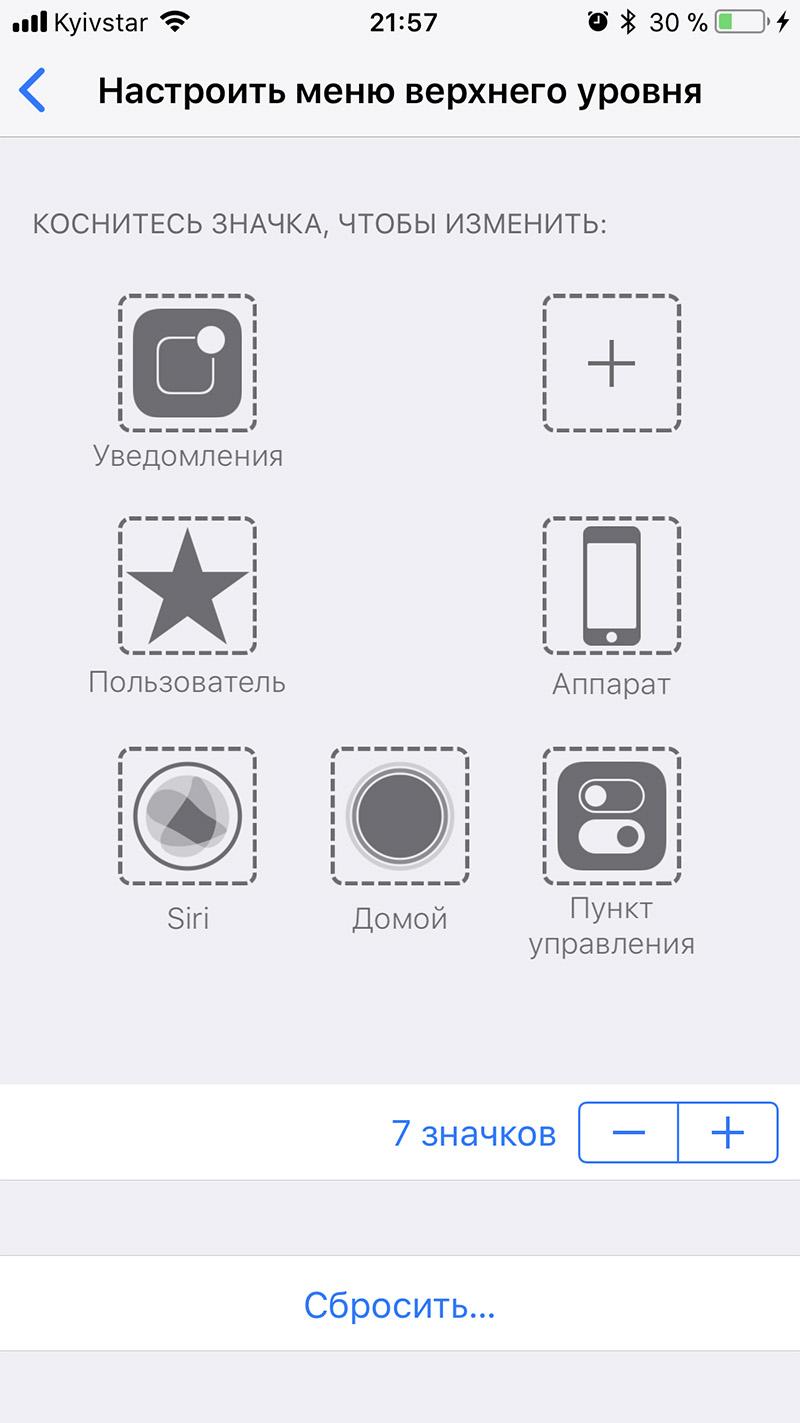The image size is (800, 1423).
Task: Tap Сбросить… to reset the menu
Action: coord(400,1305)
